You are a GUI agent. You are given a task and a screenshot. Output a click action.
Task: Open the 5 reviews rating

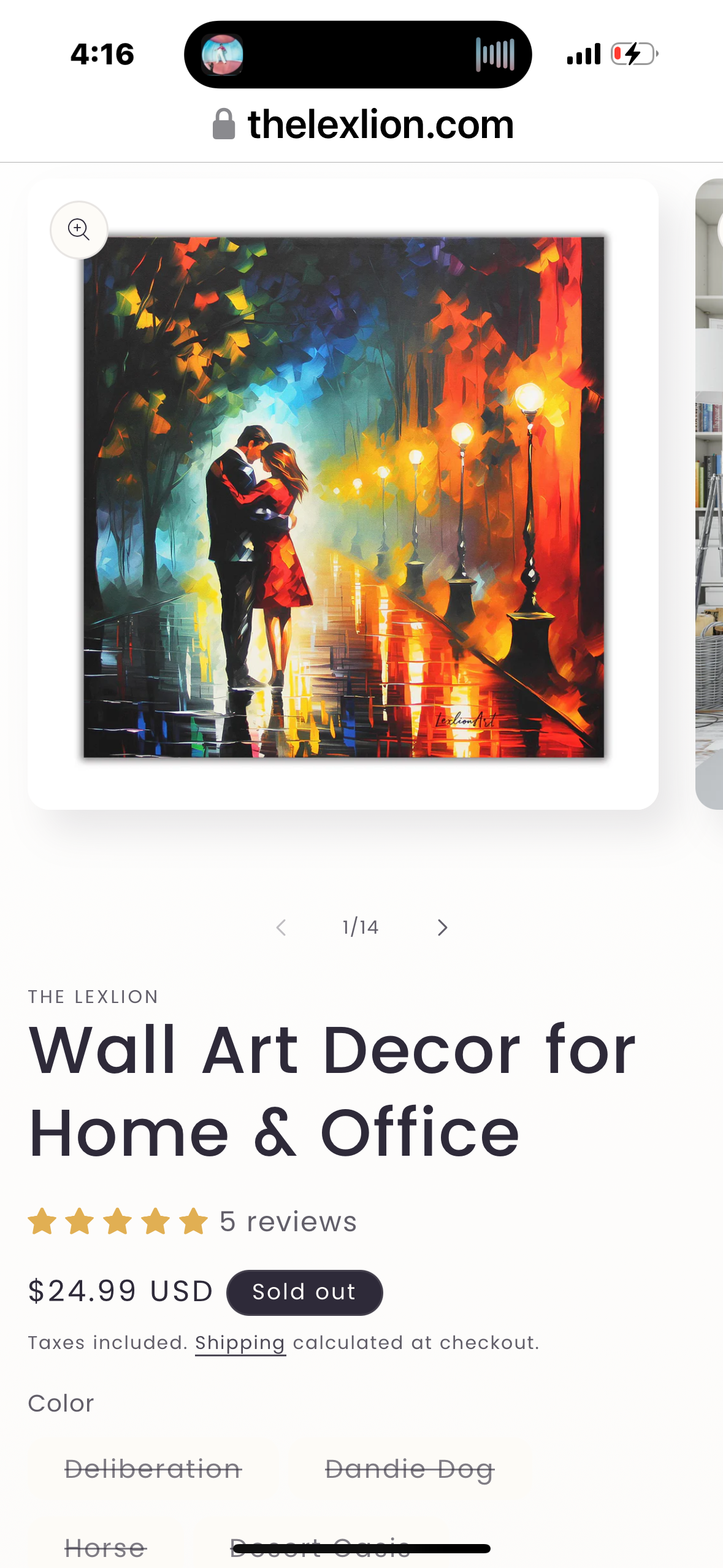193,1221
